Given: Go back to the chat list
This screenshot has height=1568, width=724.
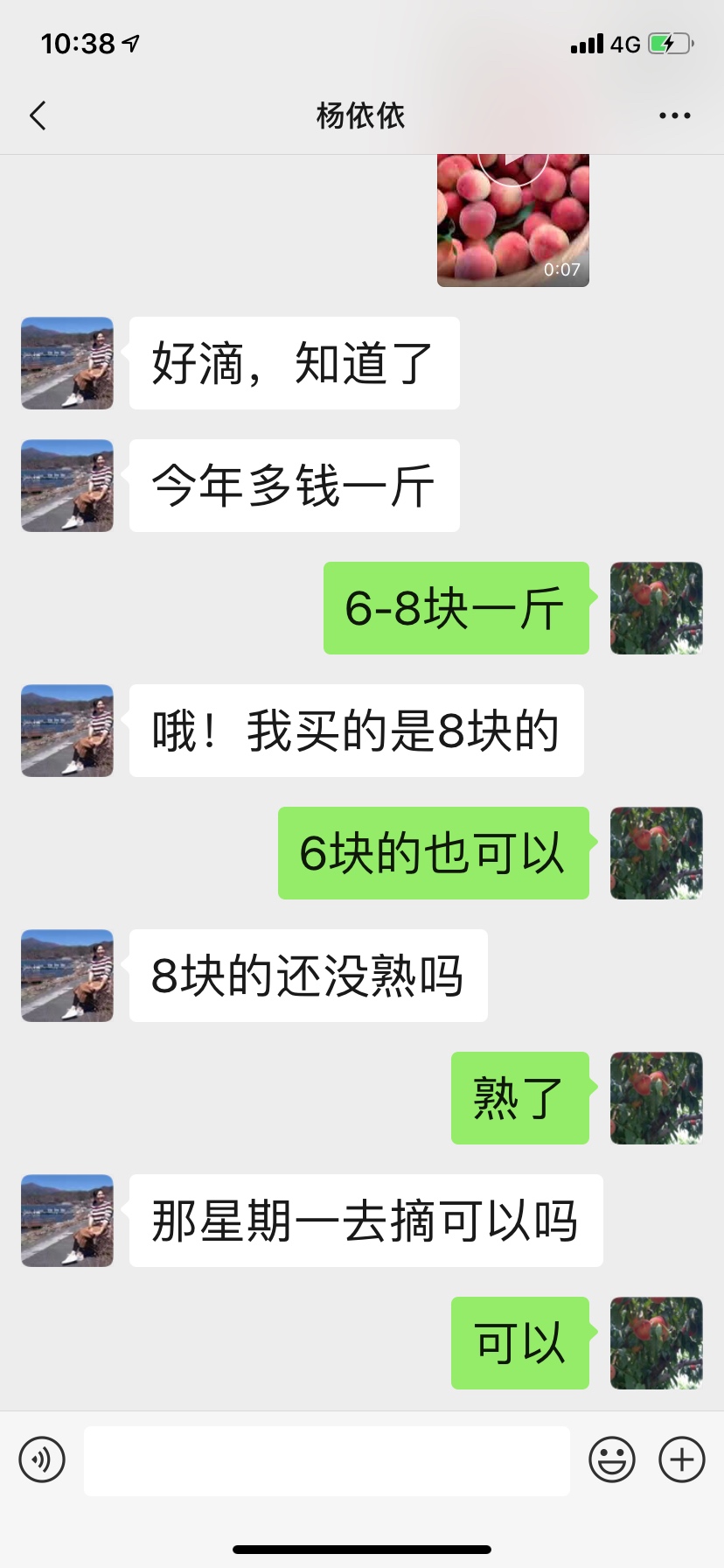Looking at the screenshot, I should 38,115.
